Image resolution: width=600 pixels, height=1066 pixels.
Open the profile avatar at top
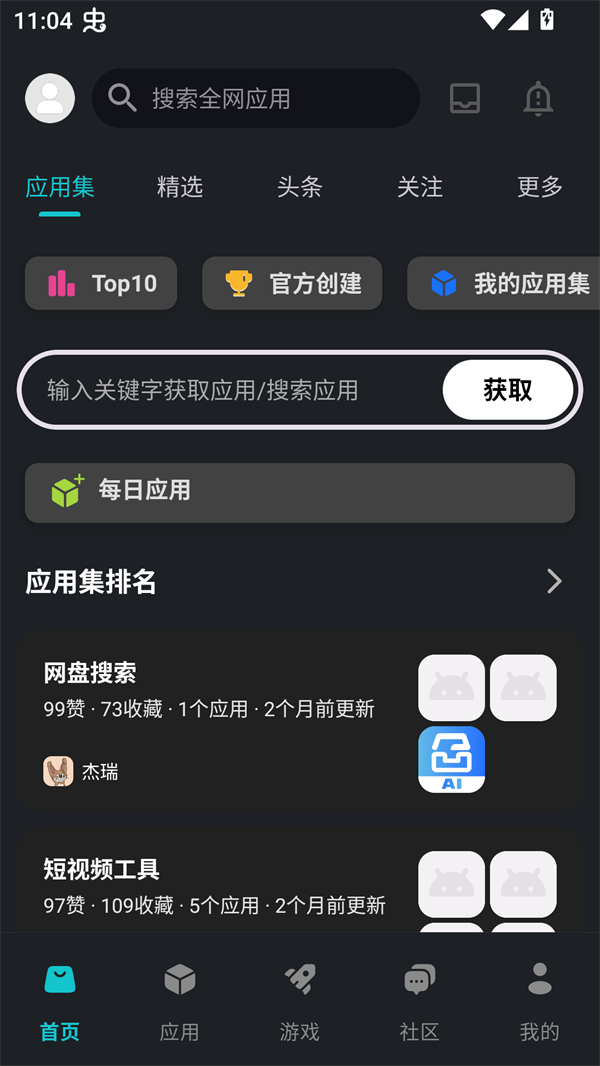pos(50,98)
